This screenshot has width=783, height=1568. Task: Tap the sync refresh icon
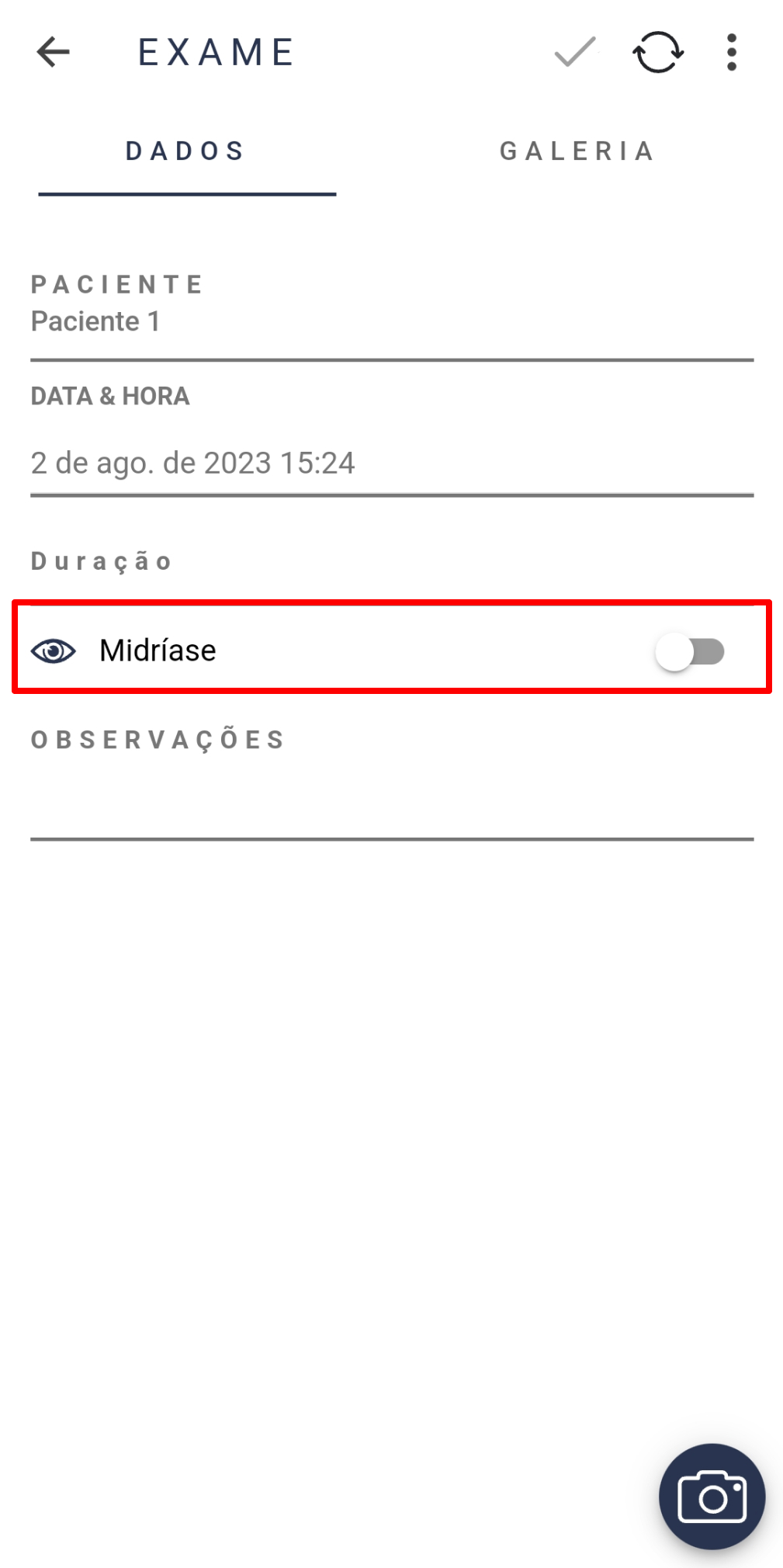(x=658, y=52)
